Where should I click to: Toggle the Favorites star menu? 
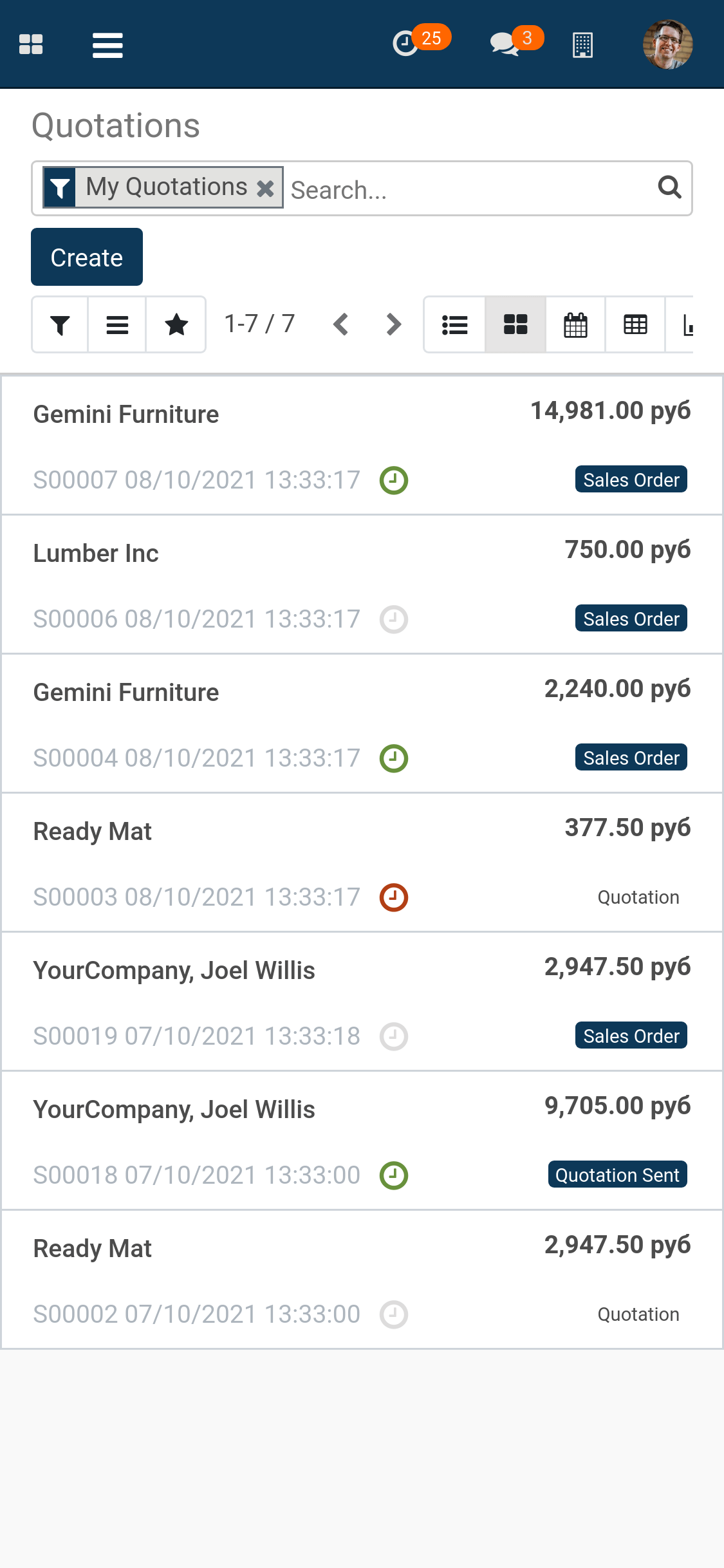point(176,324)
